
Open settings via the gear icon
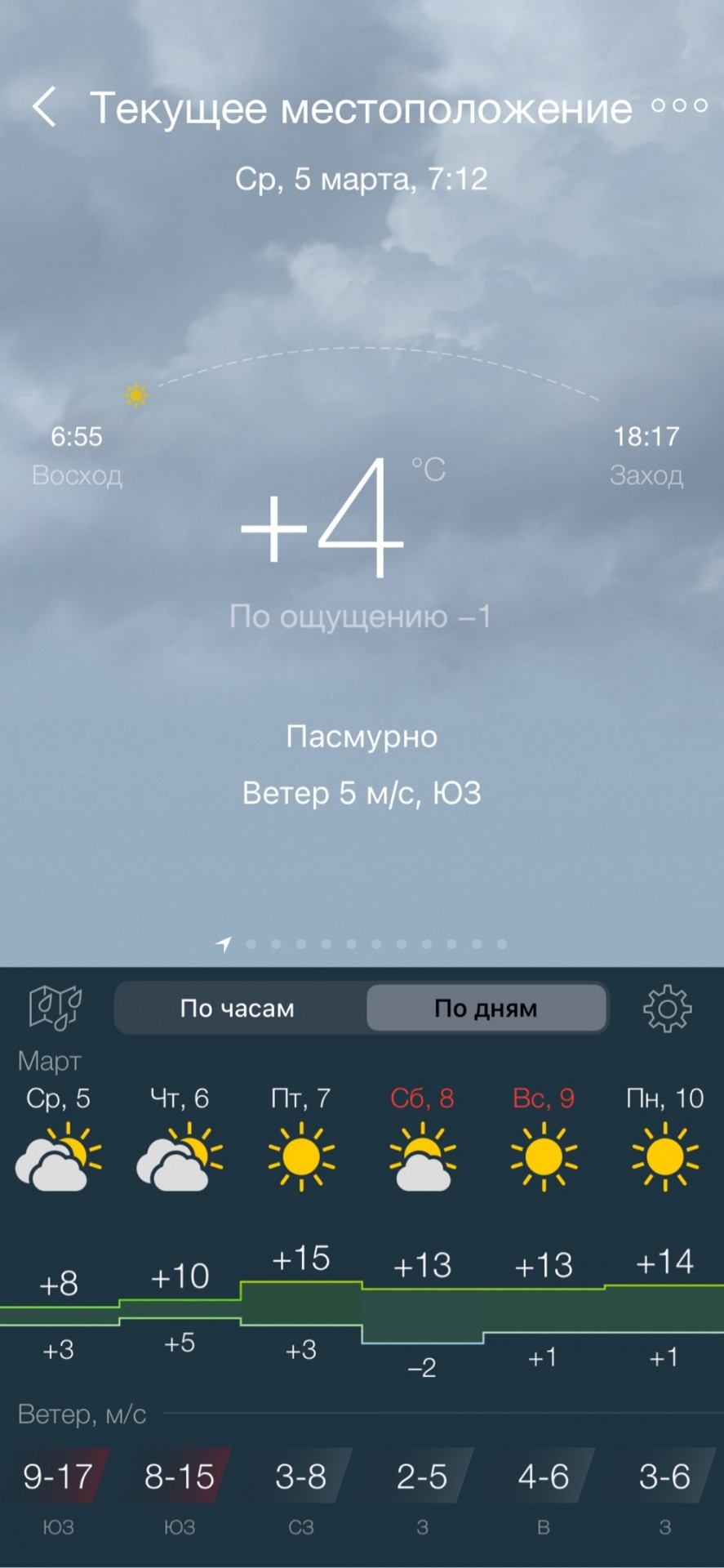667,1009
